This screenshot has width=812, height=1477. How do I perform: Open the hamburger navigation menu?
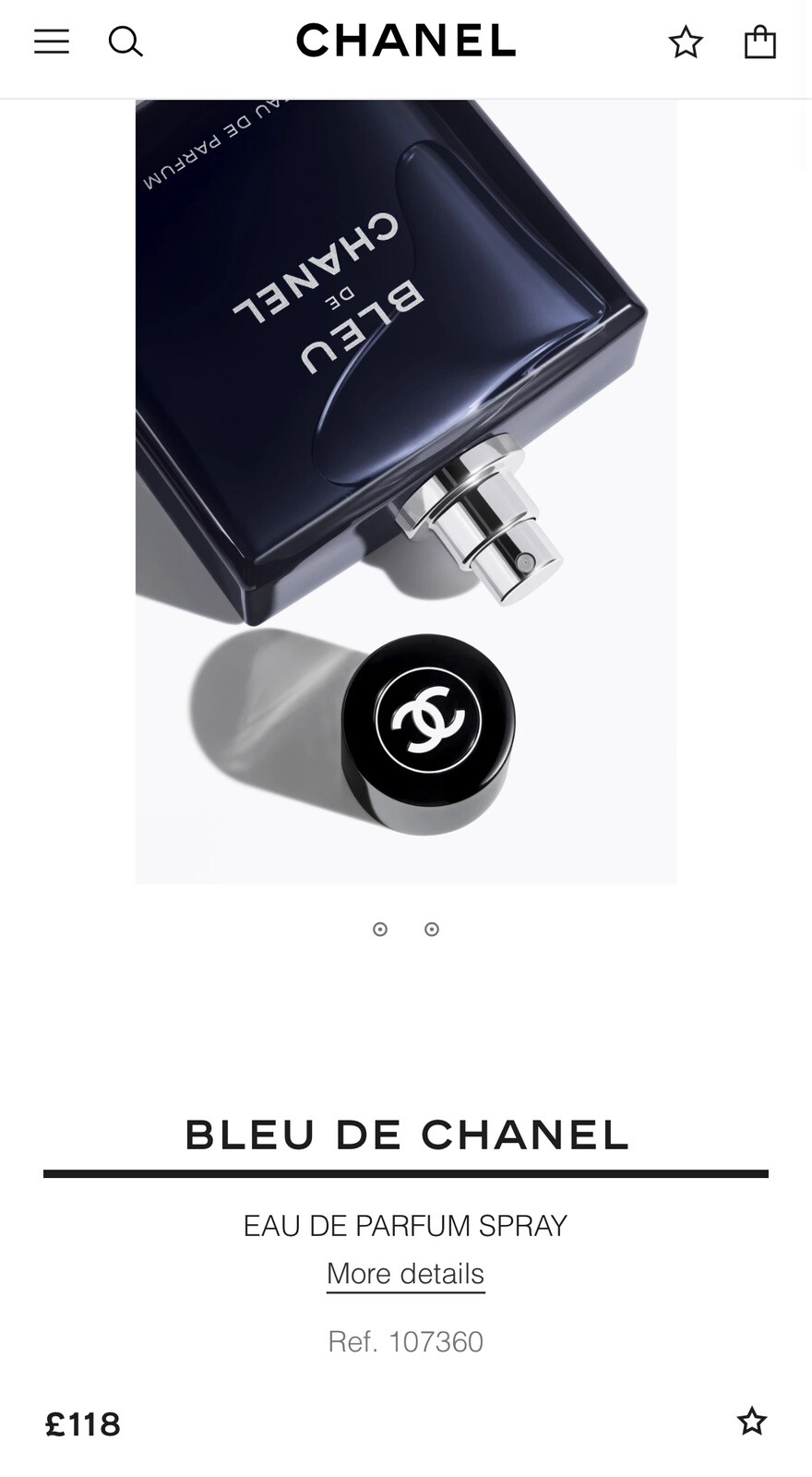(52, 42)
